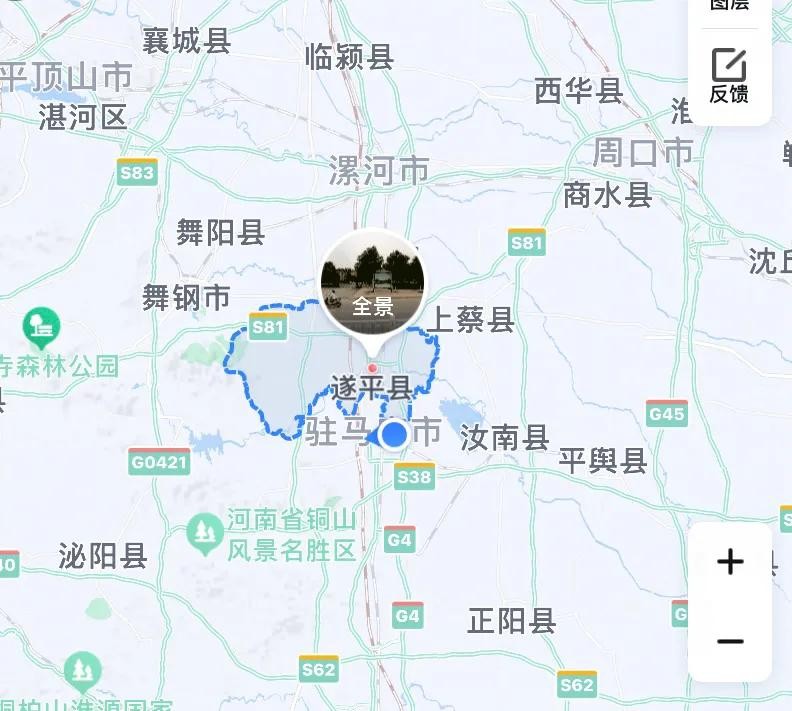Select the 河南省铜山风景名胜区 map marker
Image resolution: width=792 pixels, height=711 pixels.
point(206,533)
